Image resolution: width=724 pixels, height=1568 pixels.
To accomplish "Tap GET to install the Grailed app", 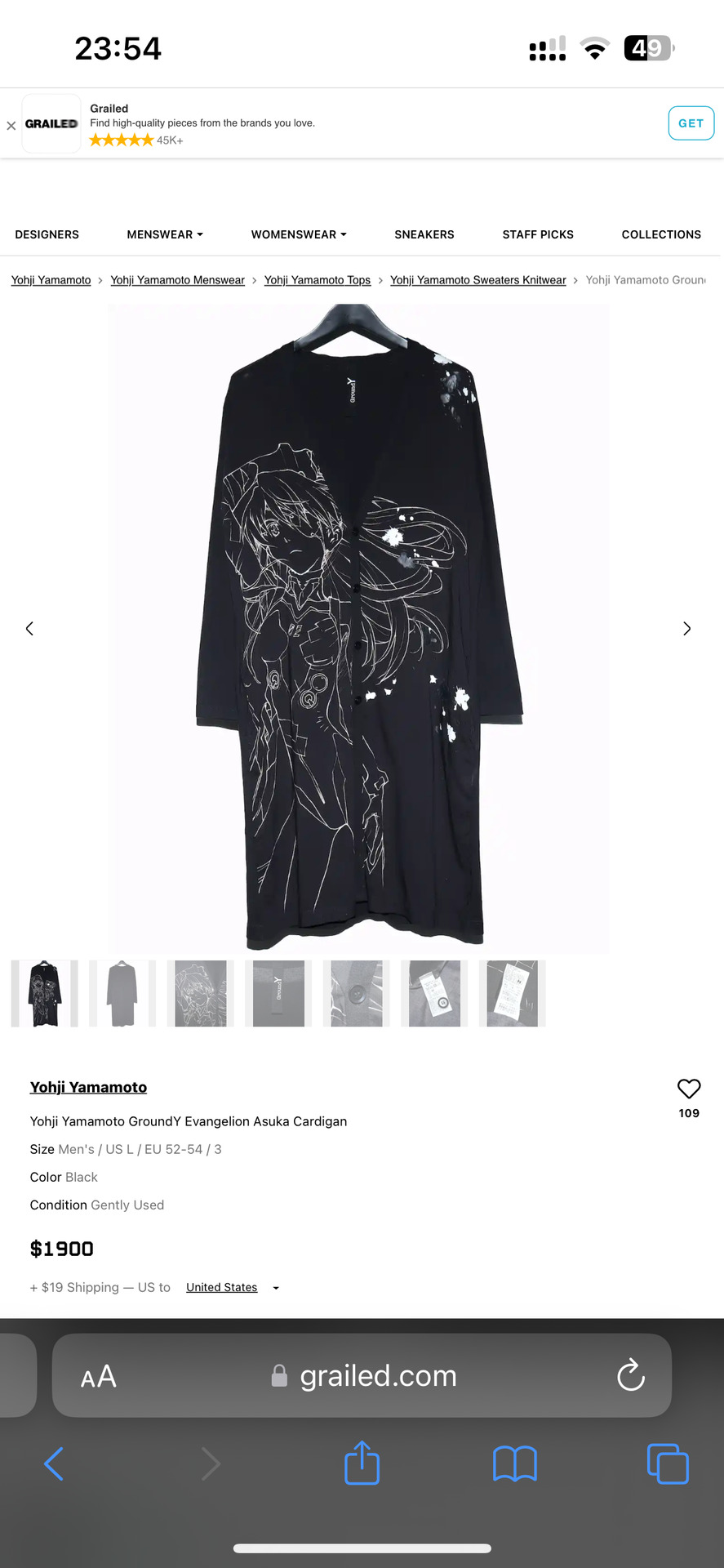I will [x=691, y=123].
